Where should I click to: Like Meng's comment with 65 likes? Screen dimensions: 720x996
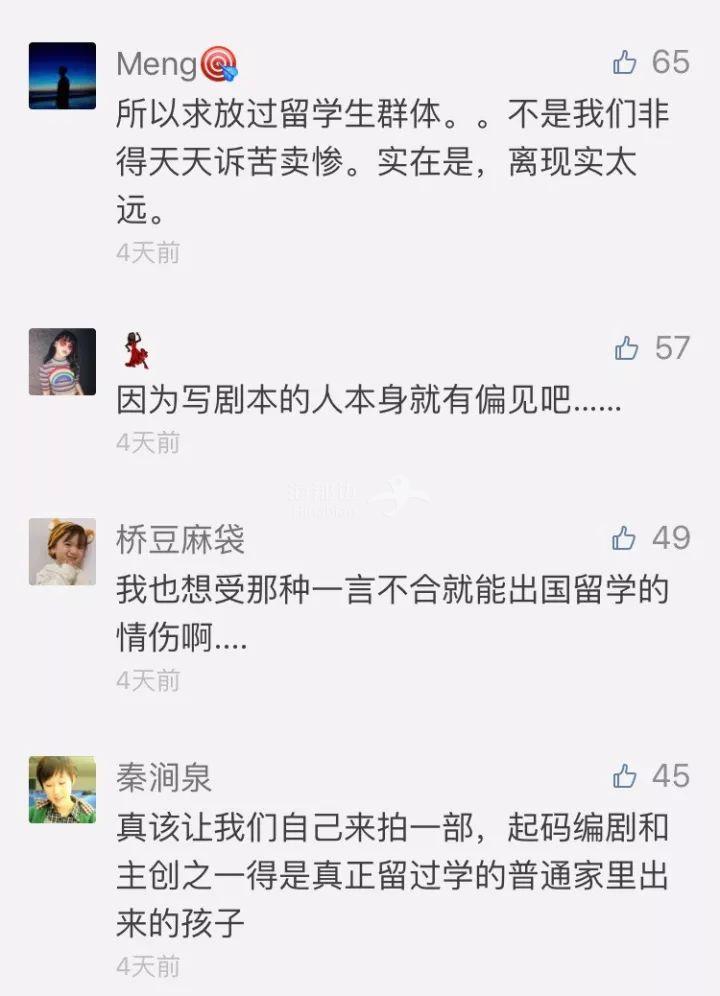tap(626, 63)
